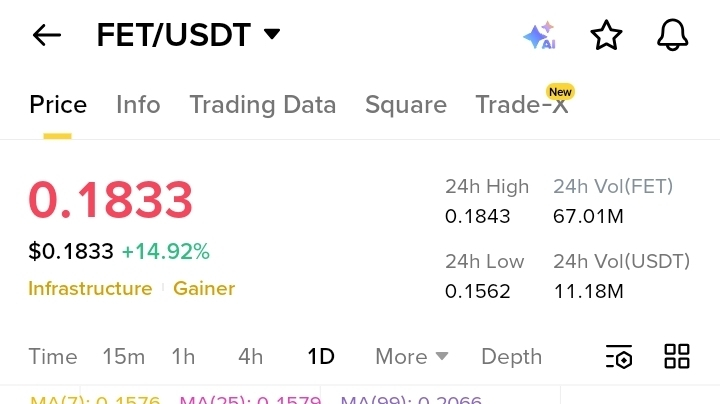Viewport: 720px width, 404px height.
Task: Select the Price tab
Action: coord(58,105)
